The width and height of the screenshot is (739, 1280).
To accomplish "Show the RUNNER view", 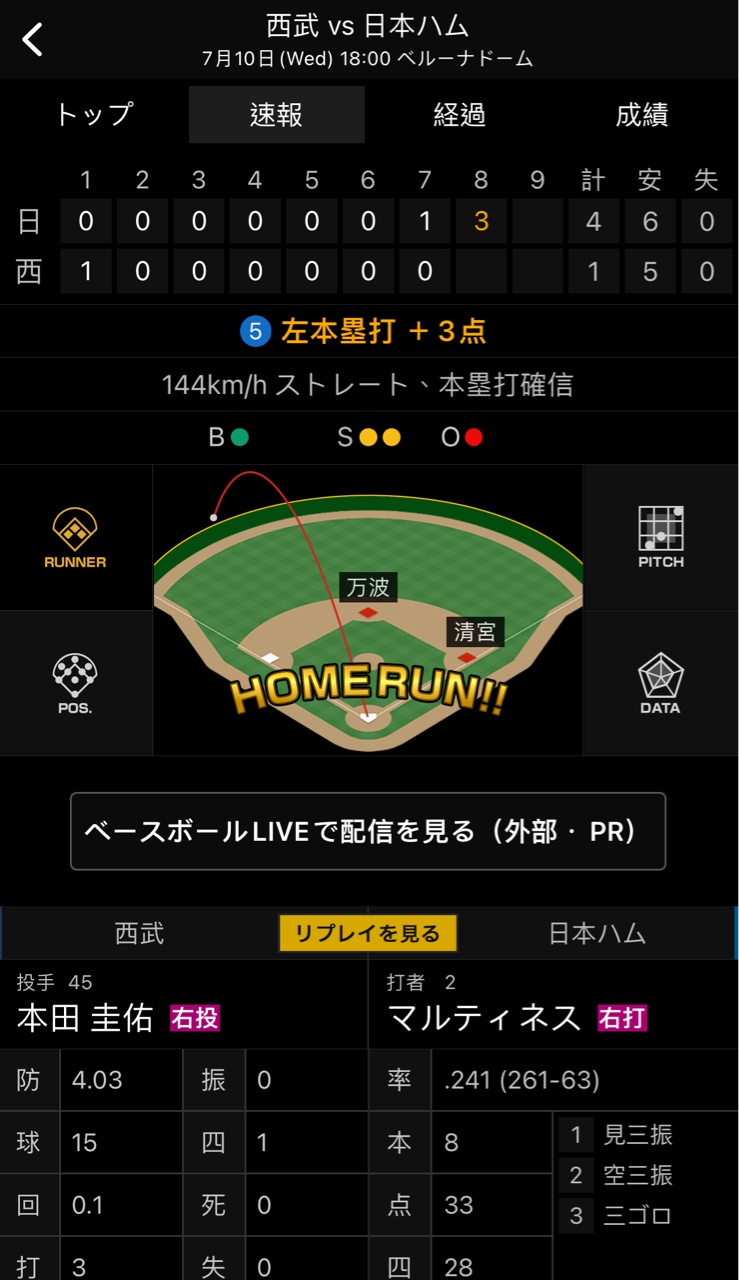I will click(75, 538).
